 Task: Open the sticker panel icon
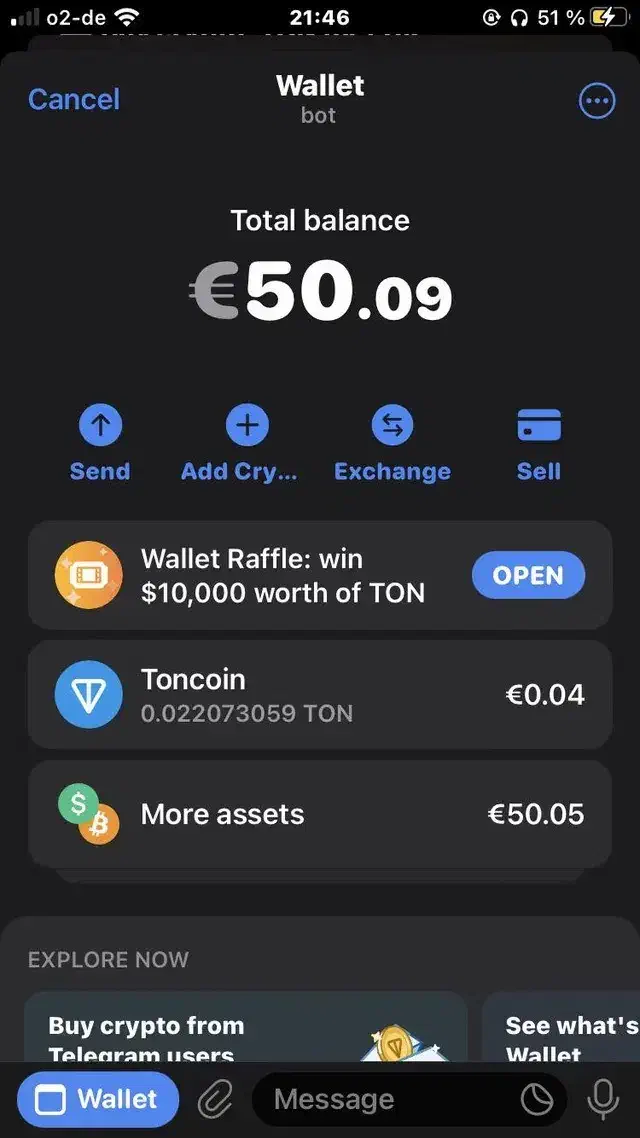pyautogui.click(x=537, y=1100)
